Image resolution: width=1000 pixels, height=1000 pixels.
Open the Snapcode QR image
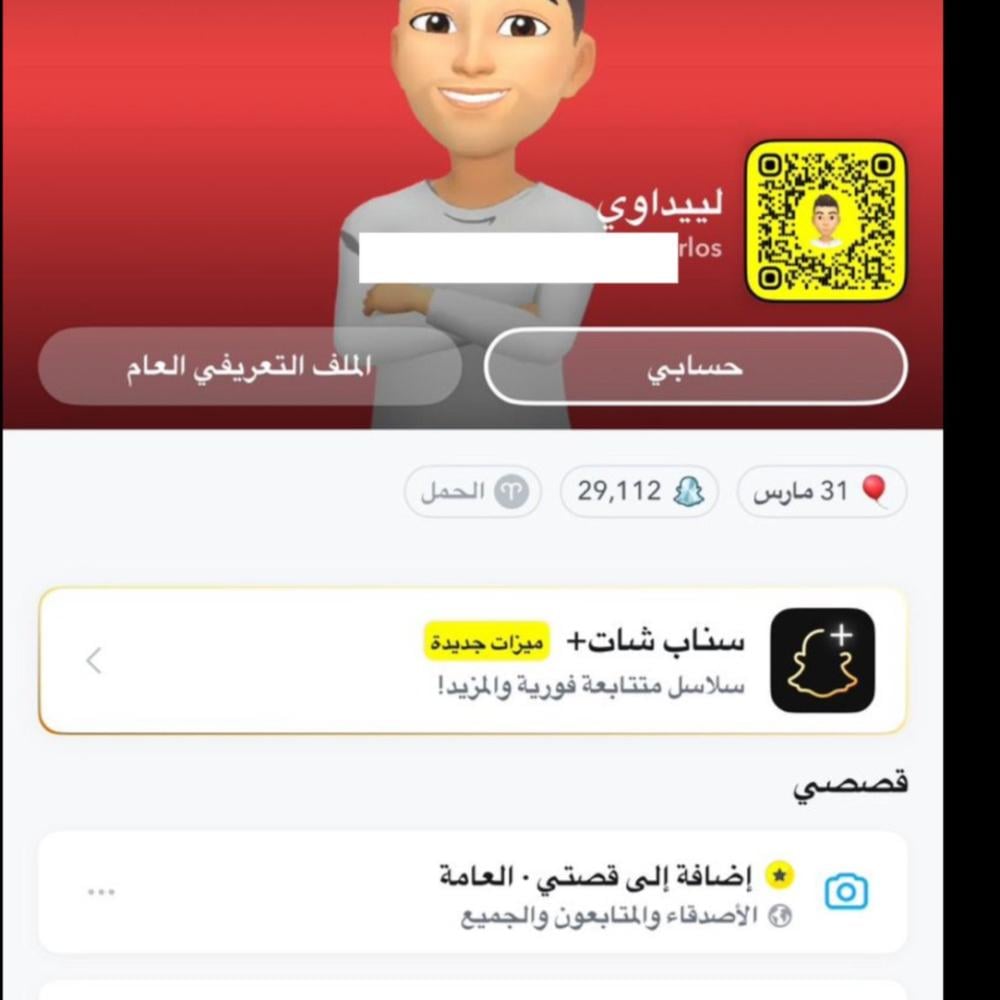825,221
